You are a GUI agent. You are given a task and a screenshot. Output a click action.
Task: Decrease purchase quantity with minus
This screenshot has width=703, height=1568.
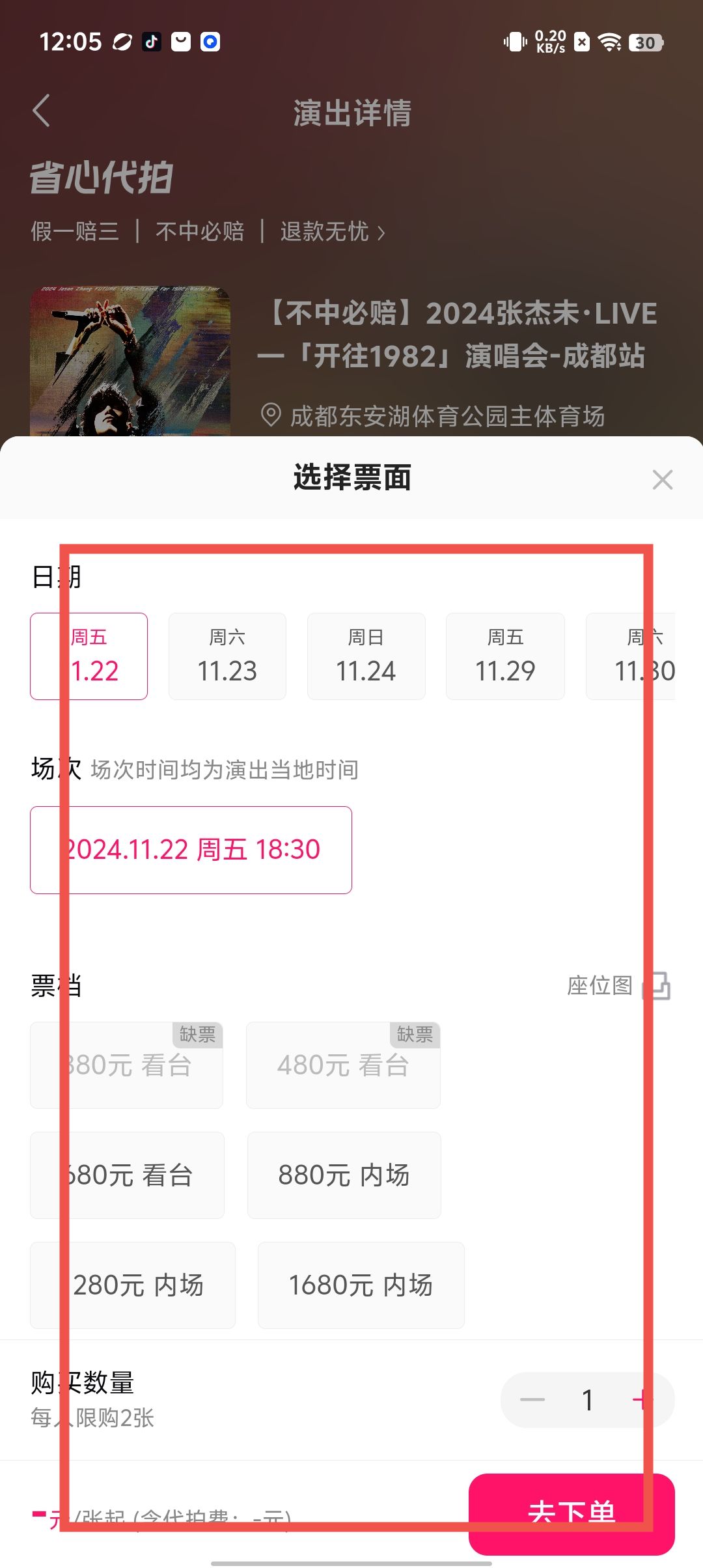(x=532, y=1400)
